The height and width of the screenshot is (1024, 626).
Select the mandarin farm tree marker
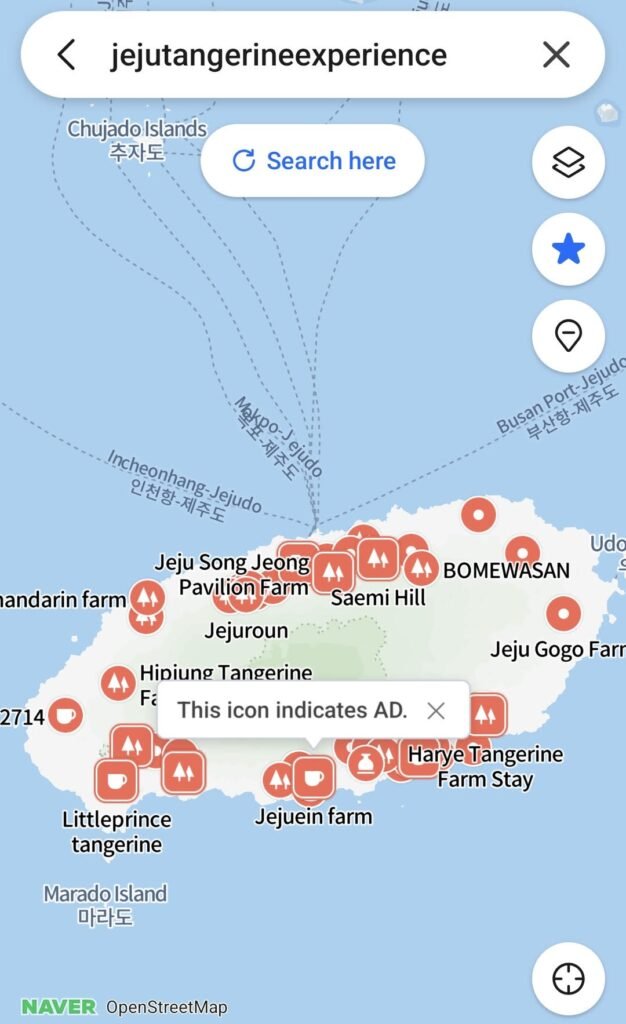(x=147, y=598)
